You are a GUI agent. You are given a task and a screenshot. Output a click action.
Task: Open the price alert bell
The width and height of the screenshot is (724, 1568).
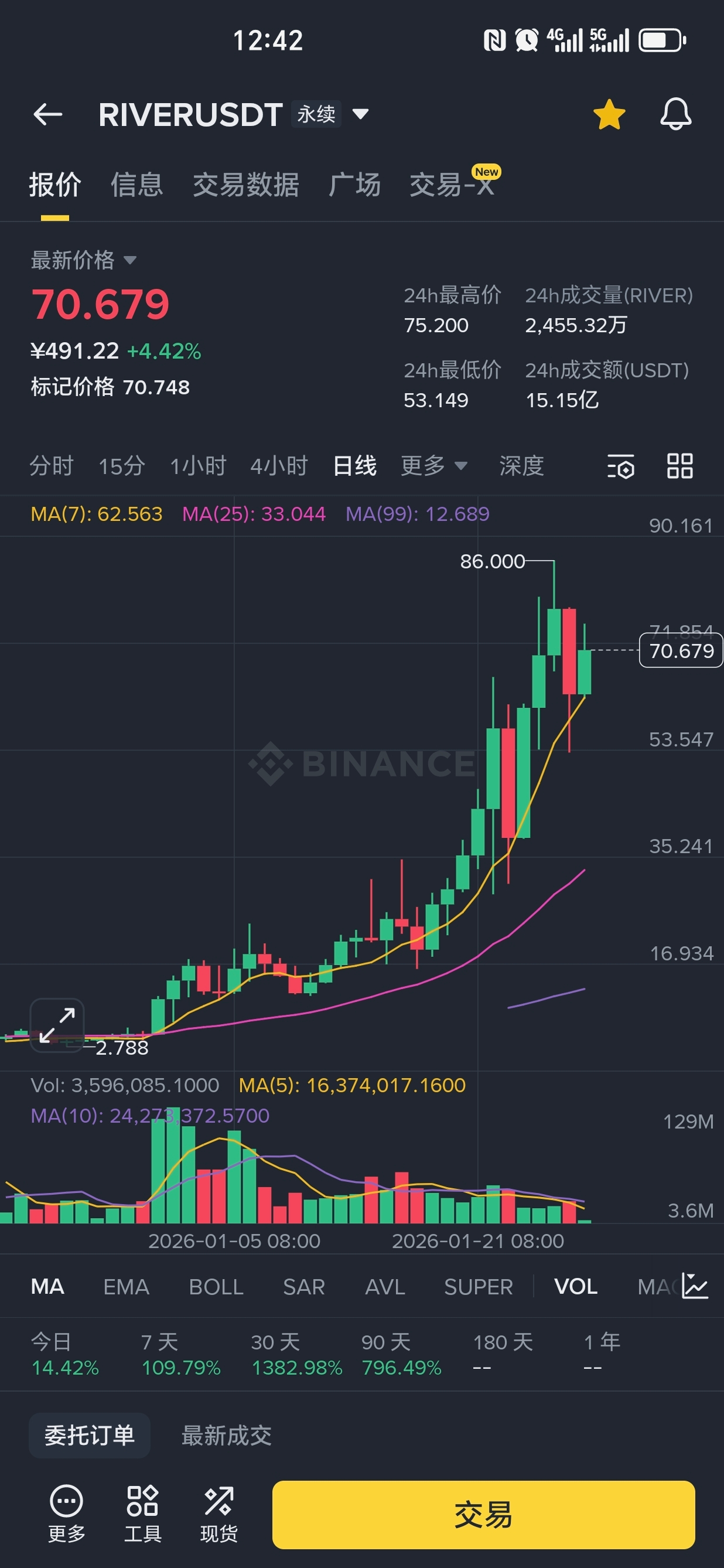tap(675, 114)
